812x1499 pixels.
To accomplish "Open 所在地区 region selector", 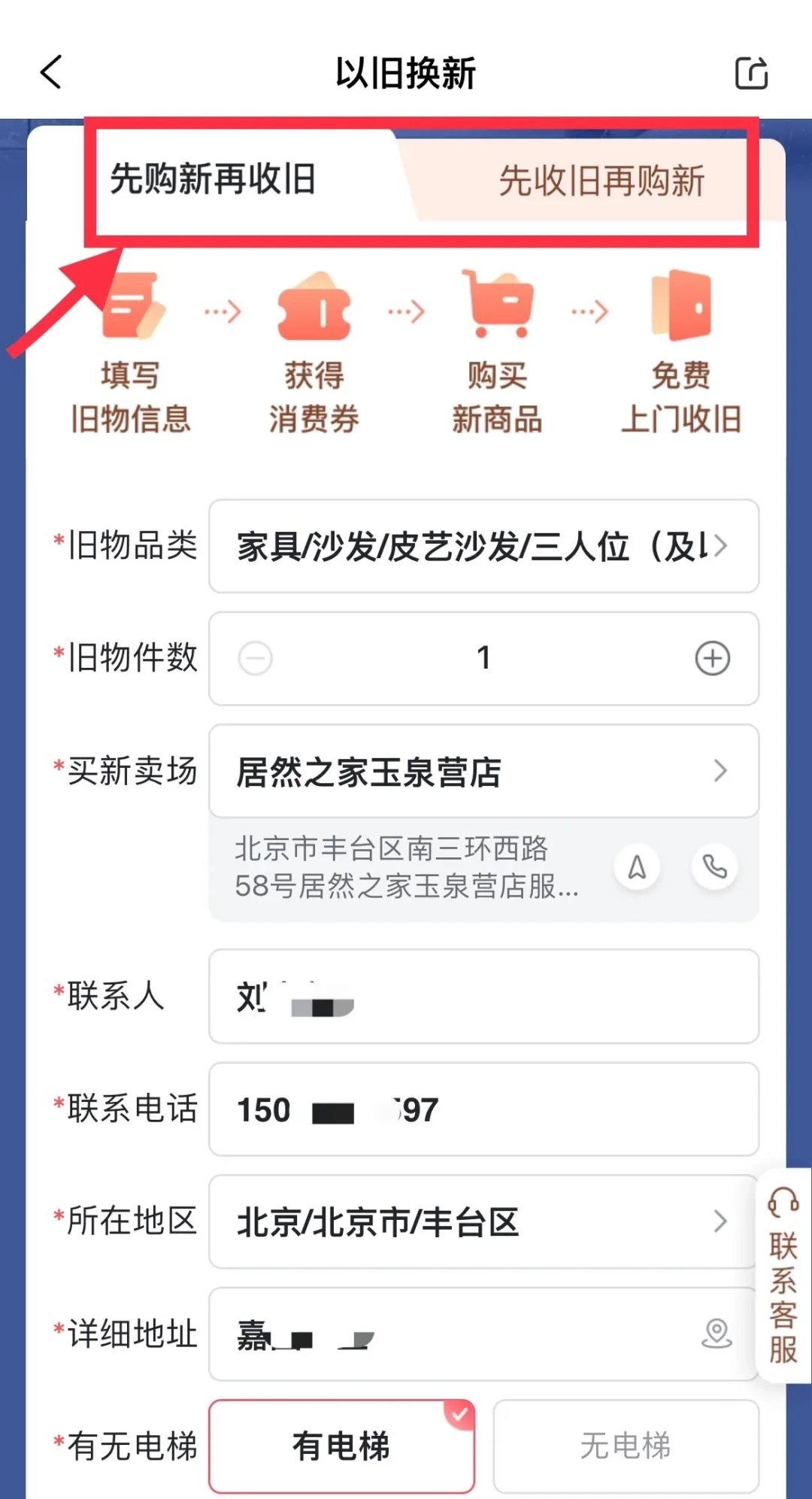I will [x=483, y=1221].
